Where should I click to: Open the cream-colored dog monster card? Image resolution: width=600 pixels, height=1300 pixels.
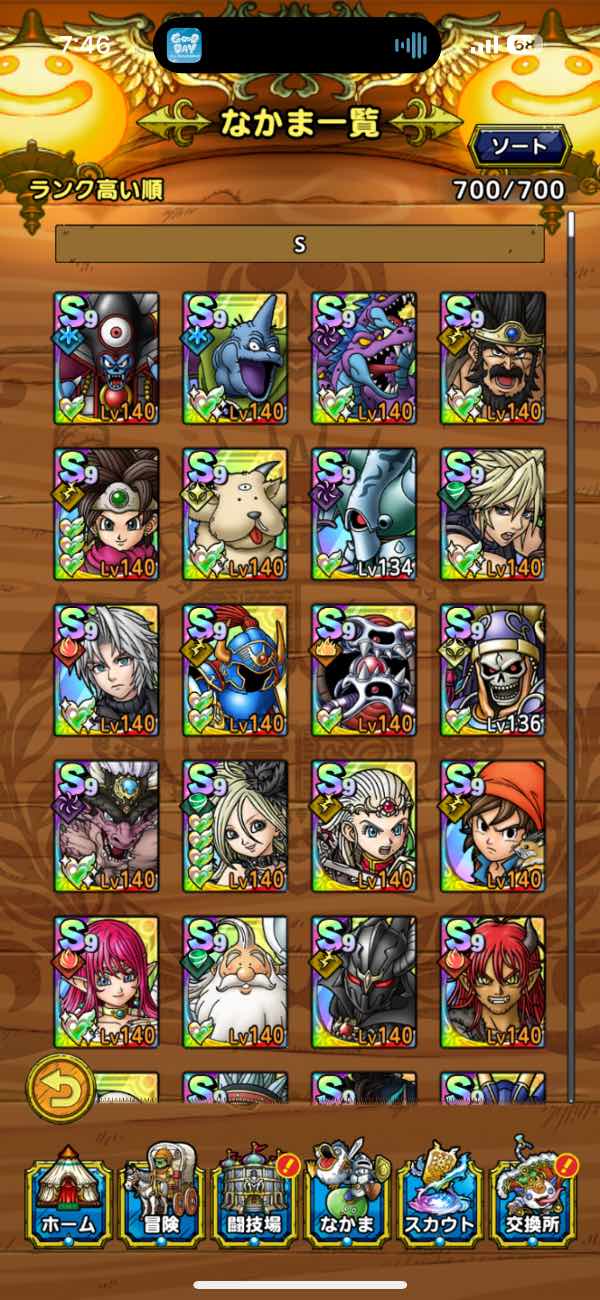coord(235,513)
